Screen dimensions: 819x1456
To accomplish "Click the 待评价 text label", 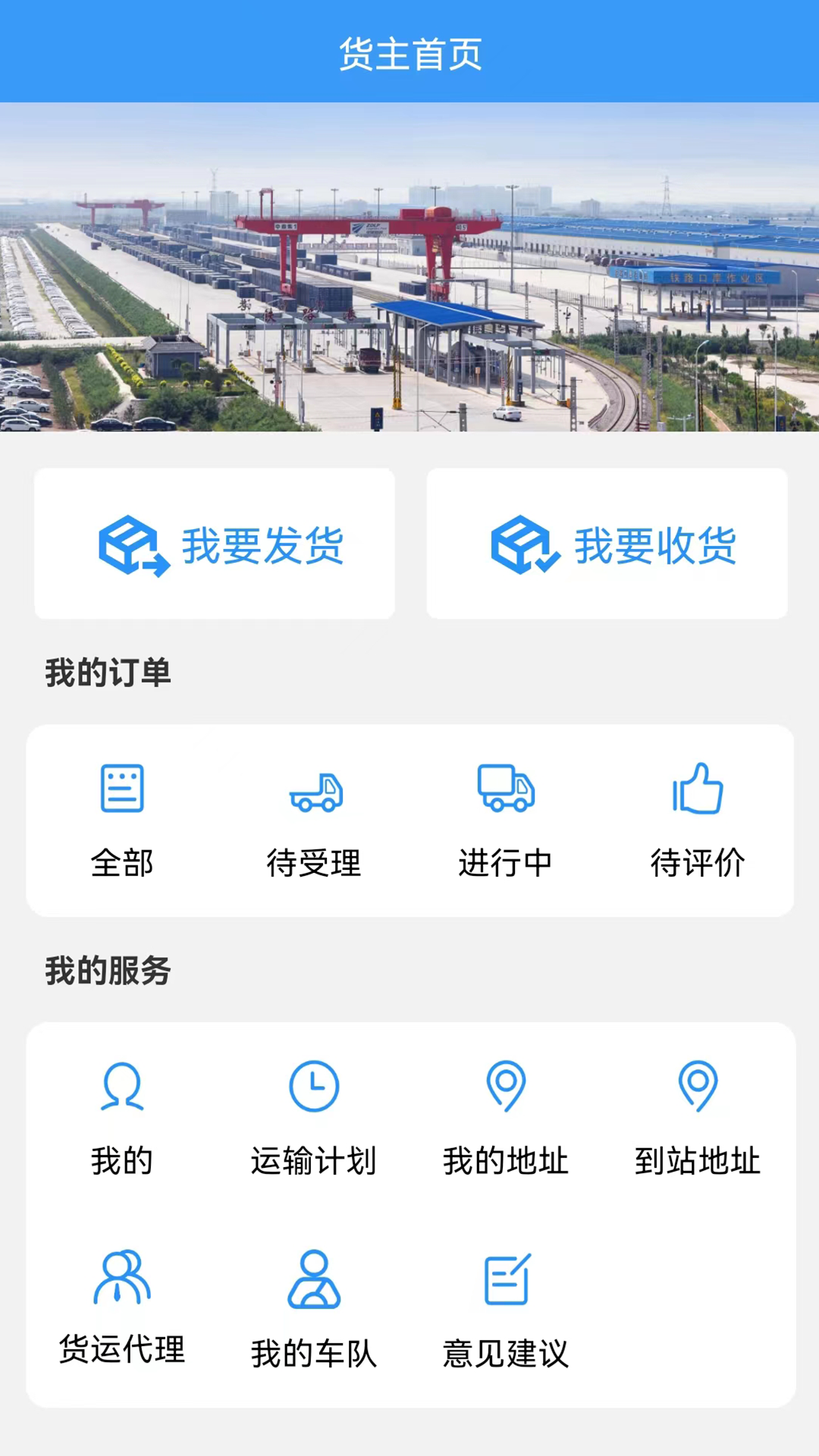I will click(x=698, y=862).
